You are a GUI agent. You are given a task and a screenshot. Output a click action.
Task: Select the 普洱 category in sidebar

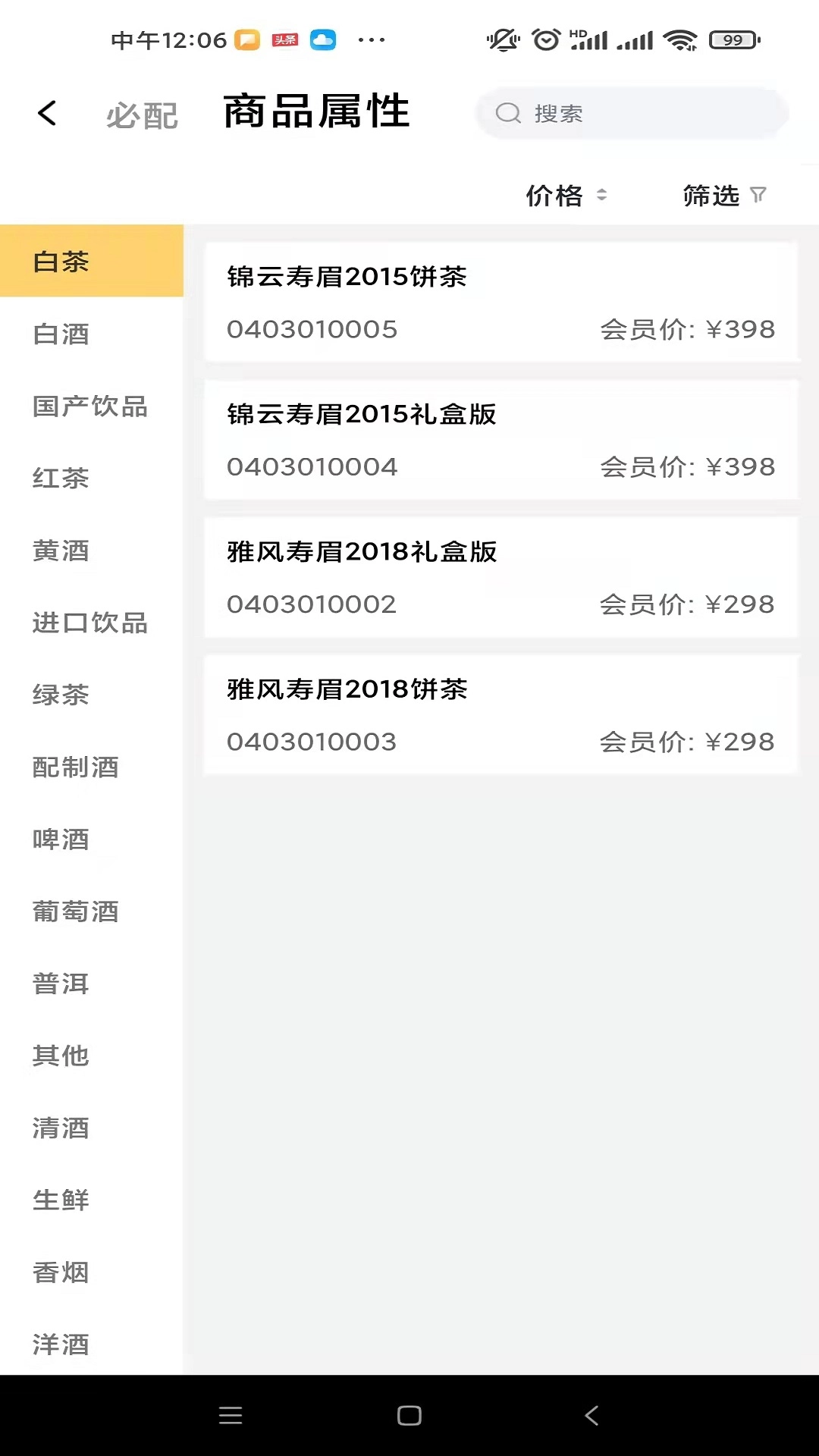coord(61,984)
